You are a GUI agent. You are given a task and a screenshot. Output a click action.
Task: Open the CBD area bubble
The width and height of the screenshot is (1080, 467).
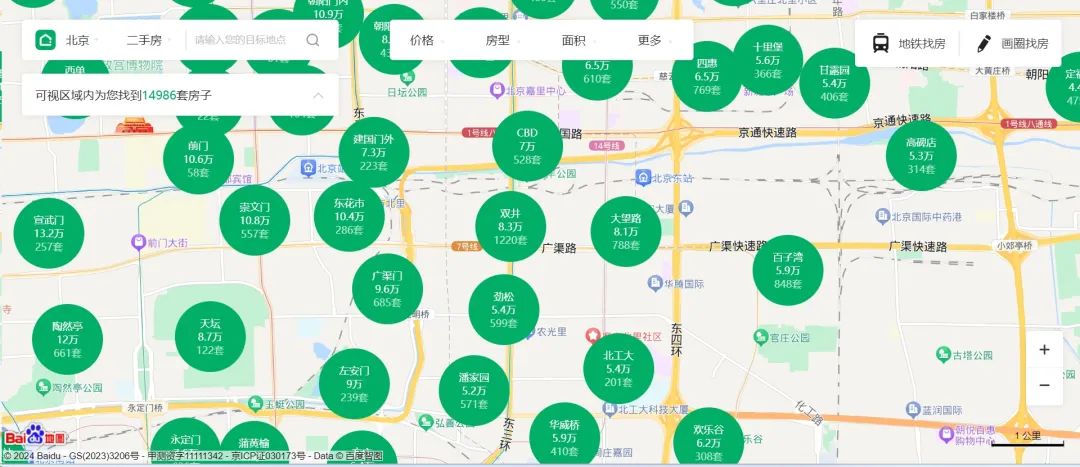click(x=527, y=146)
